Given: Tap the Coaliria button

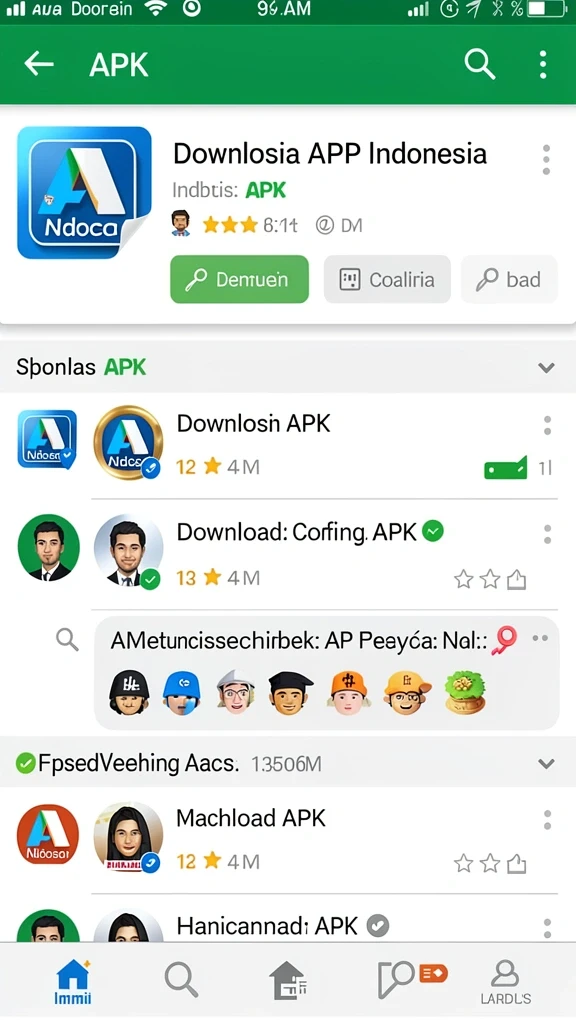Looking at the screenshot, I should coord(387,280).
